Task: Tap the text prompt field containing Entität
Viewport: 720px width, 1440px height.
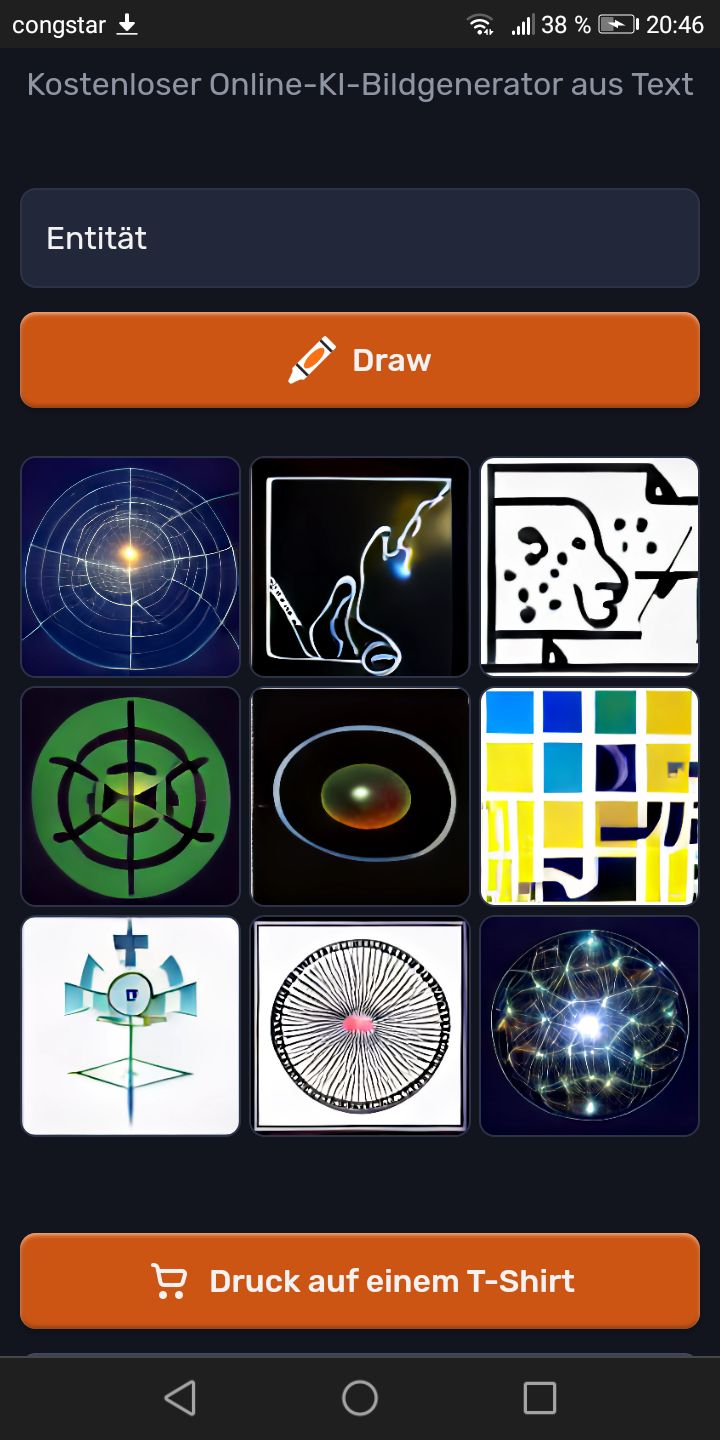Action: [x=360, y=238]
